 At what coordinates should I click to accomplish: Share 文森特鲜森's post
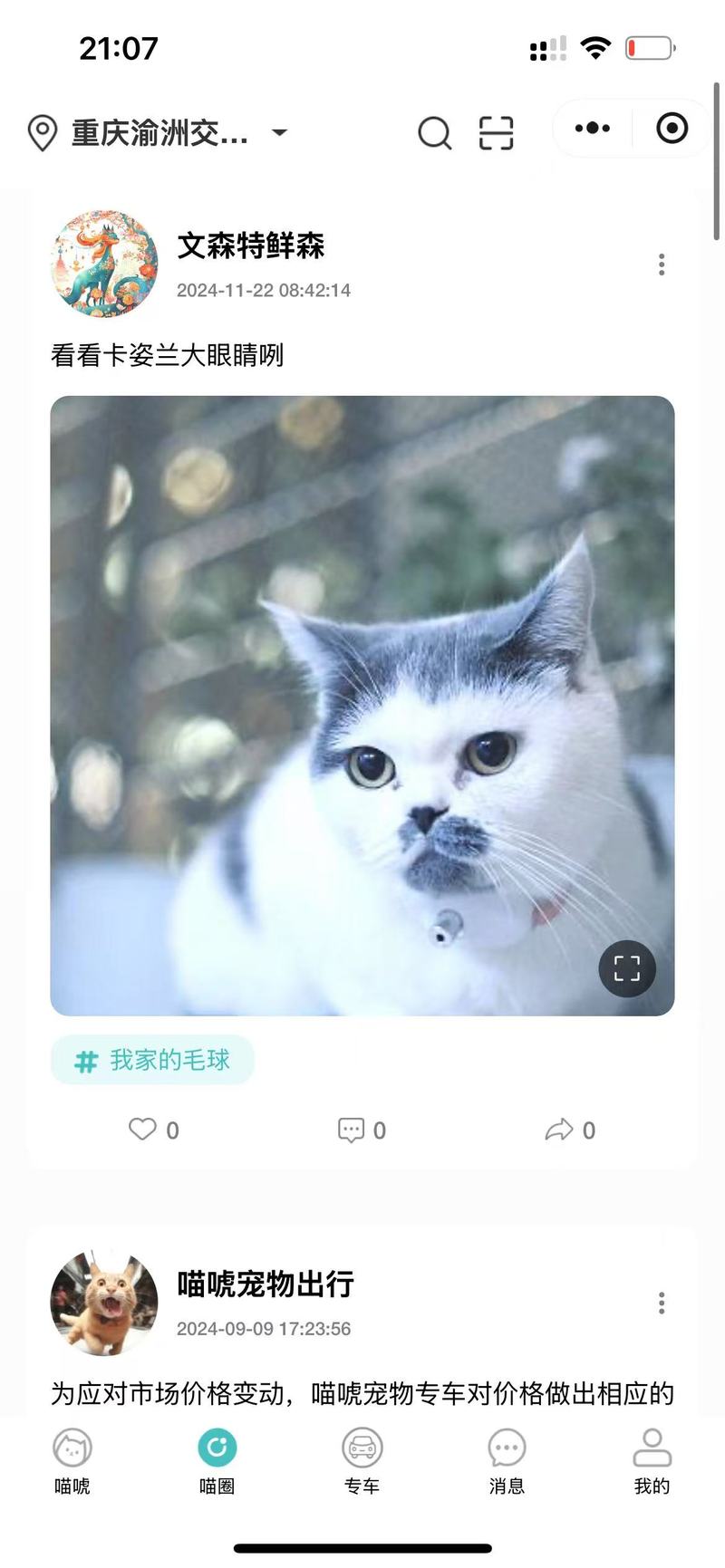point(569,1130)
